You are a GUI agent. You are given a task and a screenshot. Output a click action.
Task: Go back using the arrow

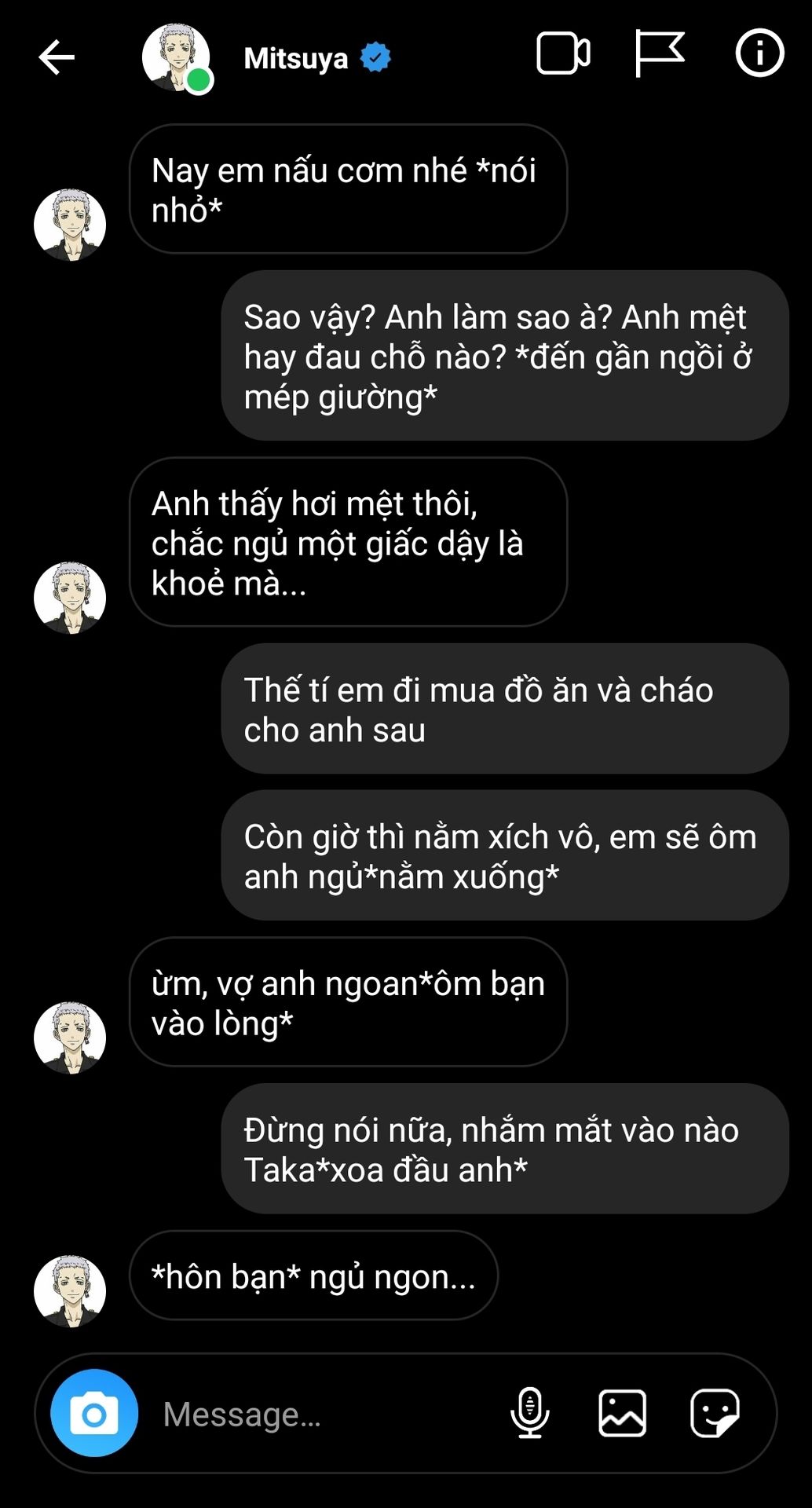pos(57,57)
